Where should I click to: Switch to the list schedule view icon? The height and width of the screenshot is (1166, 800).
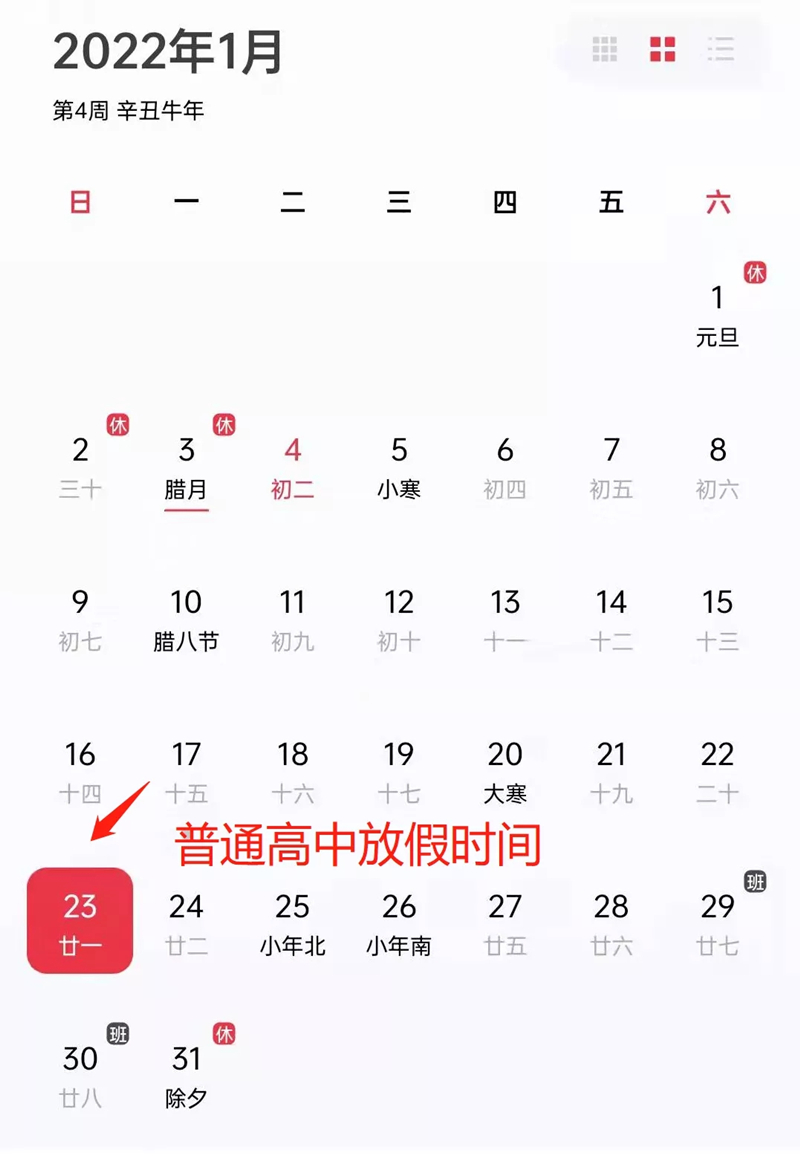point(720,49)
